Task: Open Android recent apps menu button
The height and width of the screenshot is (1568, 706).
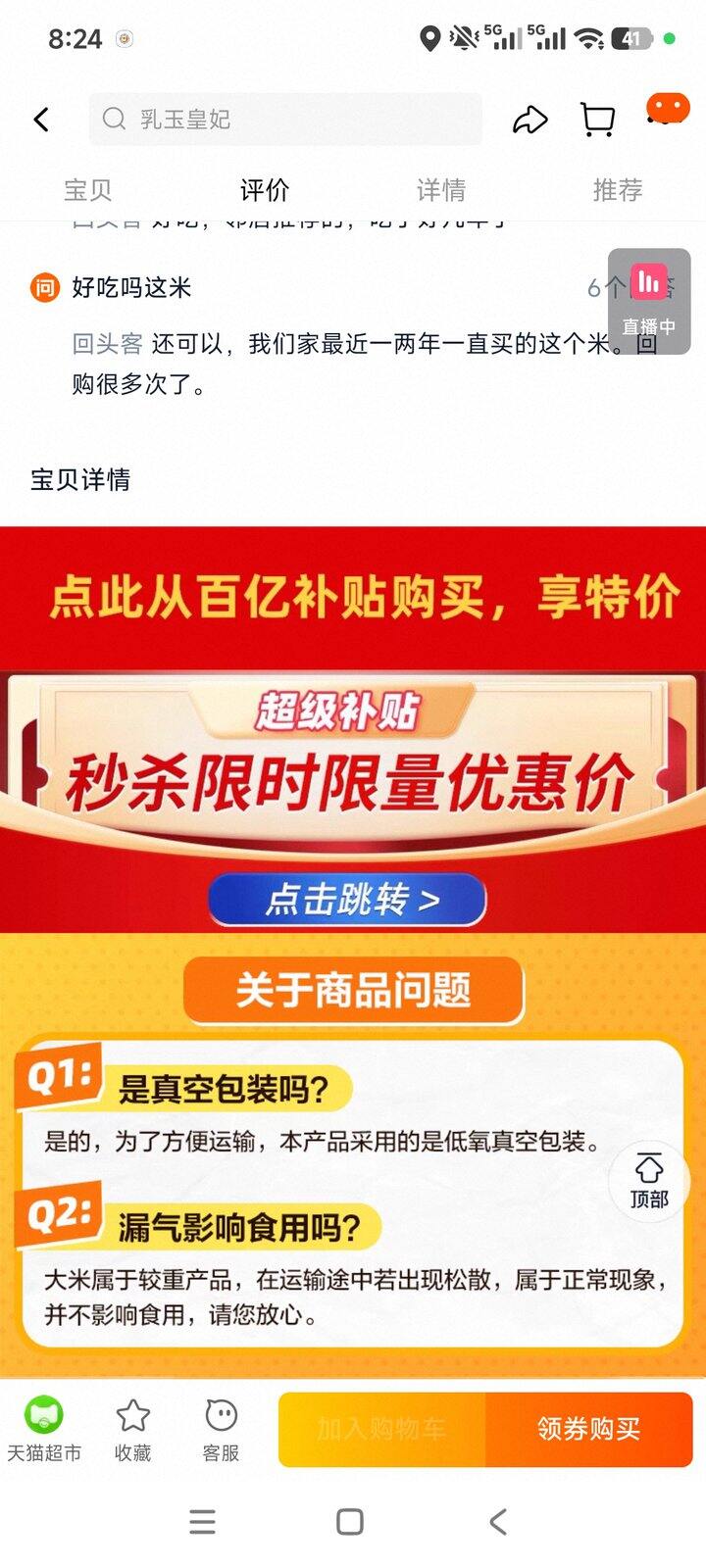Action: click(x=202, y=1521)
